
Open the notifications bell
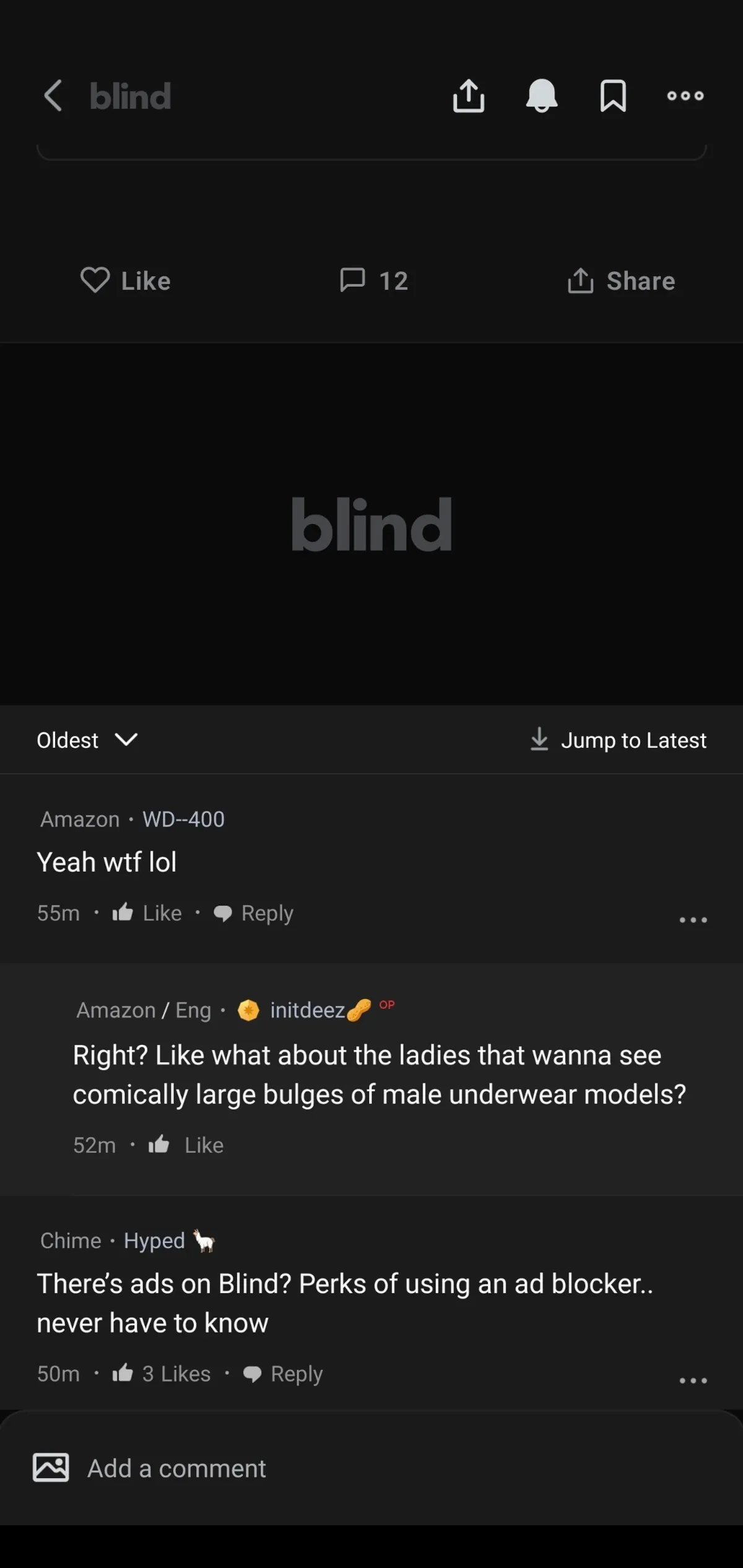click(542, 96)
